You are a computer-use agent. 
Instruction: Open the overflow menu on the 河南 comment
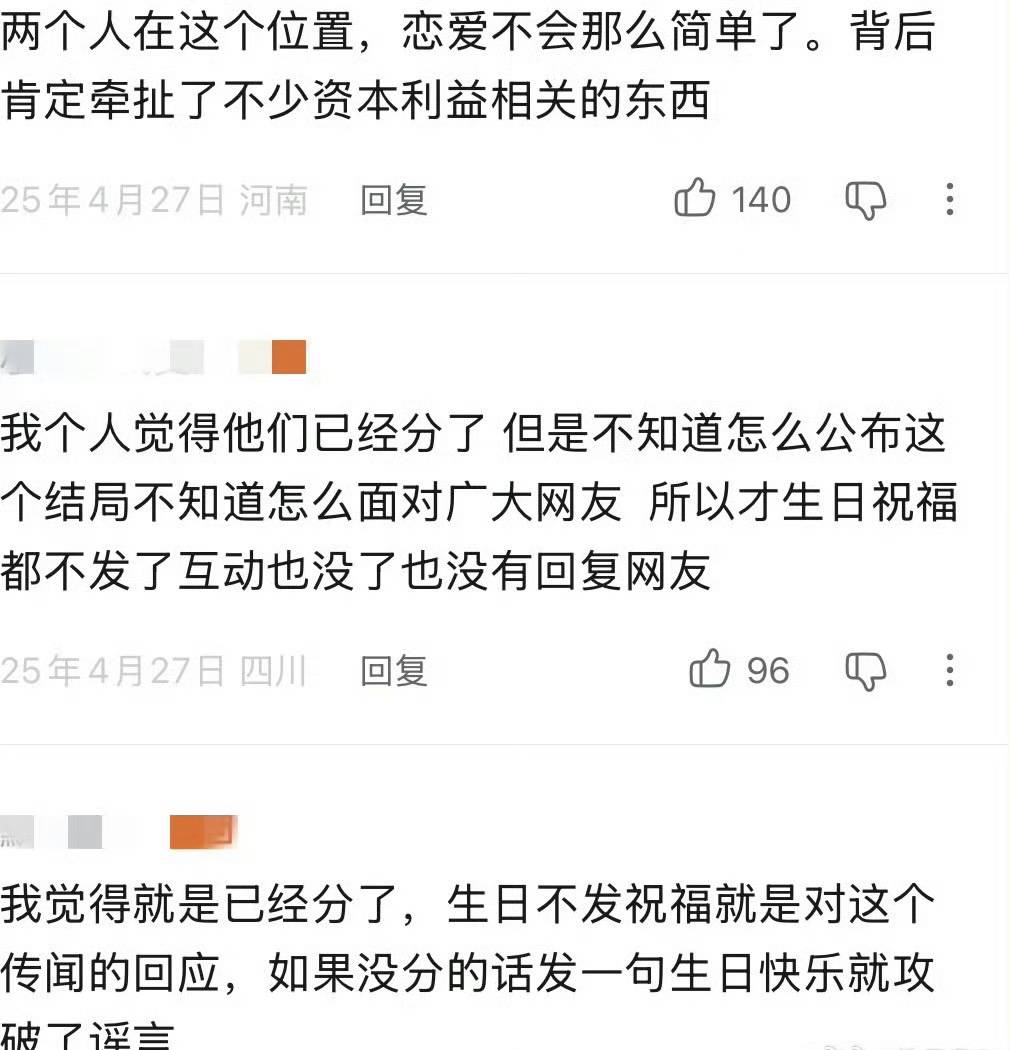[x=950, y=200]
